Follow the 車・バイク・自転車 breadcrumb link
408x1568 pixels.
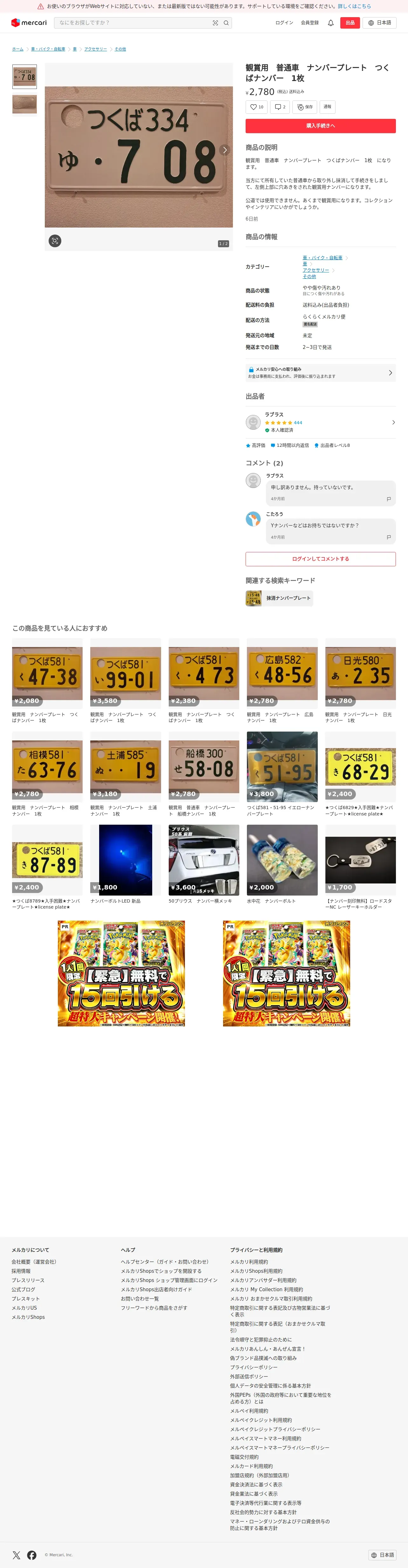pyautogui.click(x=47, y=49)
